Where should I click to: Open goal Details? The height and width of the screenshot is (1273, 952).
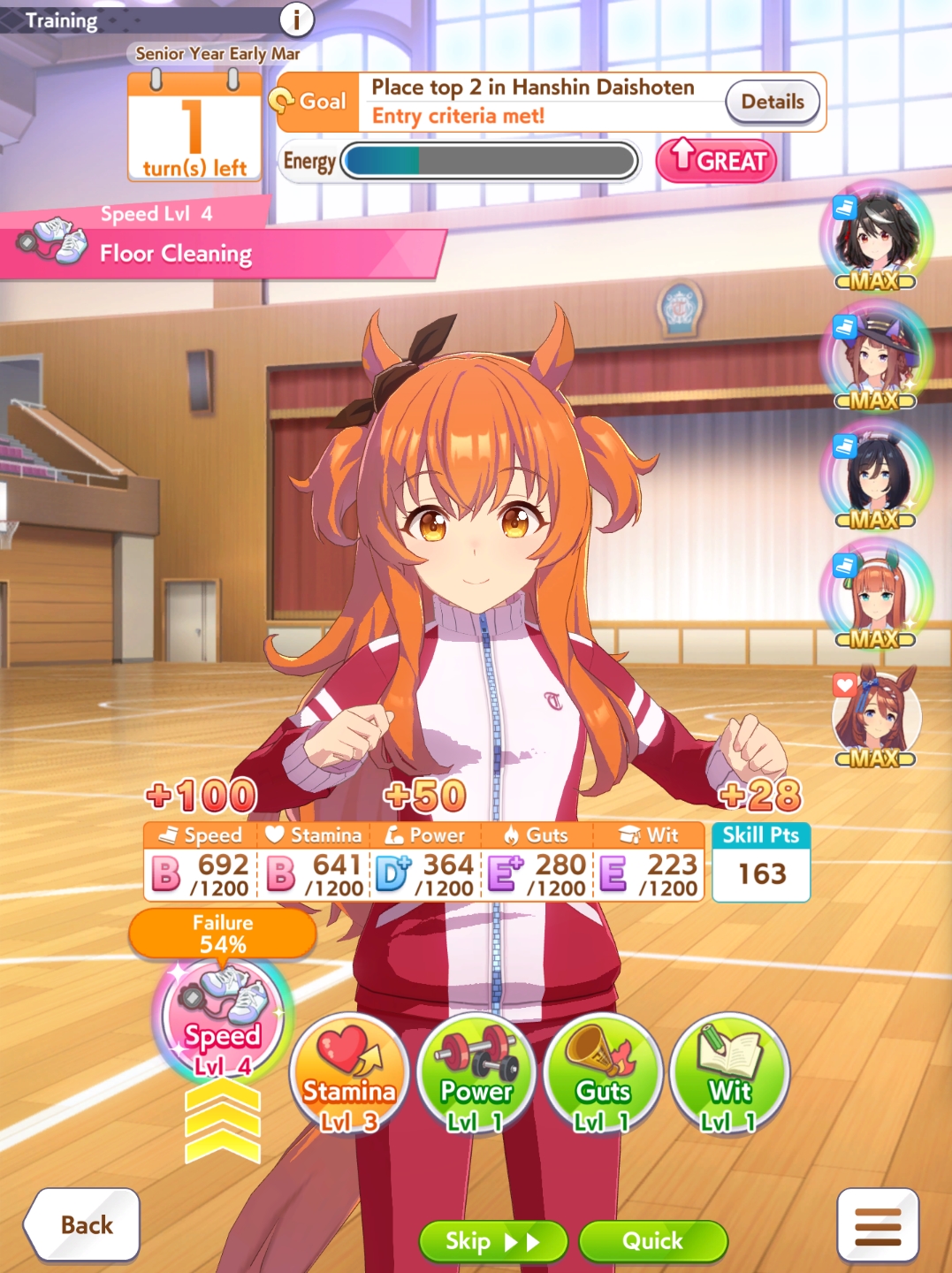pyautogui.click(x=773, y=102)
